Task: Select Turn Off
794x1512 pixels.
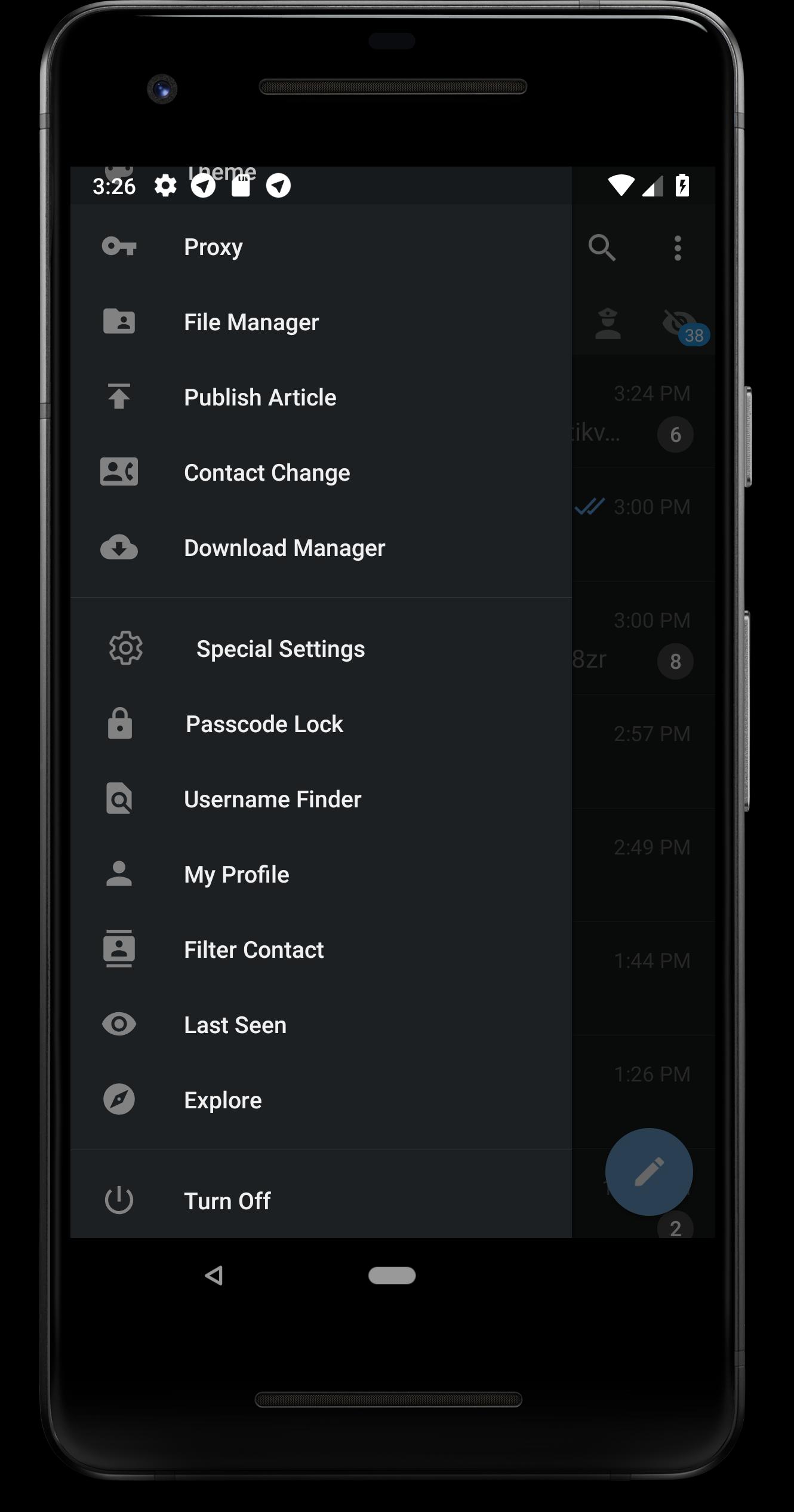Action: pos(227,1201)
